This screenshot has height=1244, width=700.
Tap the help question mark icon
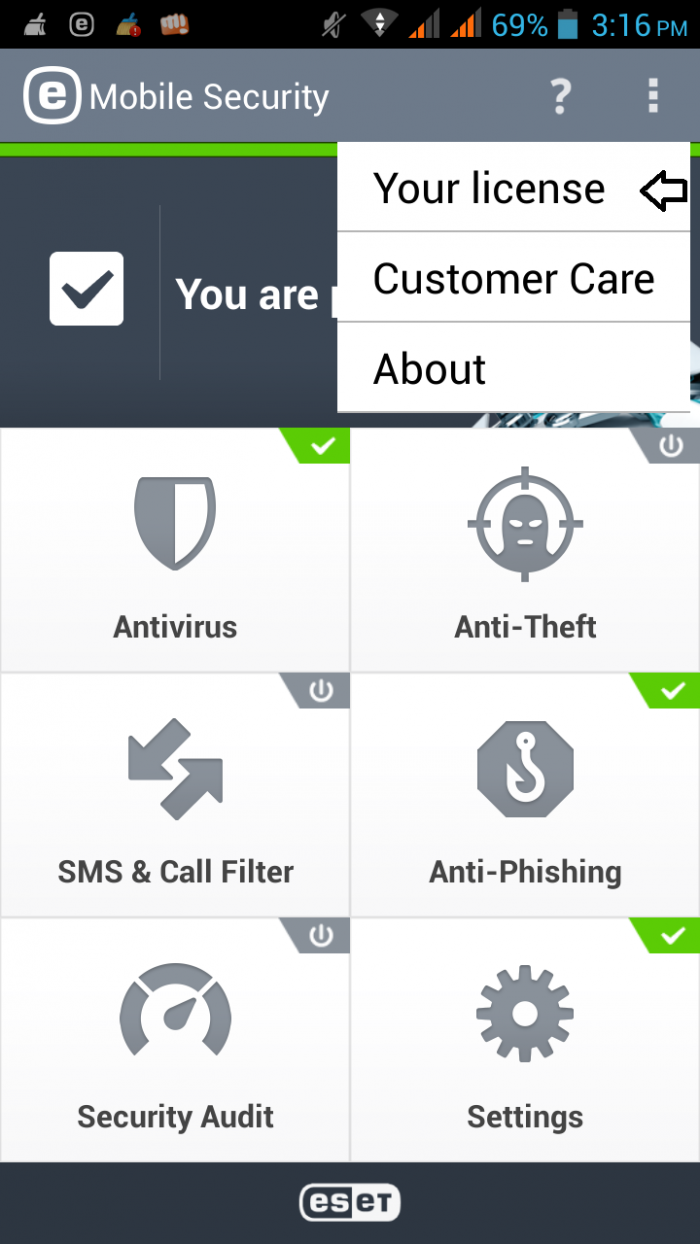tap(561, 97)
